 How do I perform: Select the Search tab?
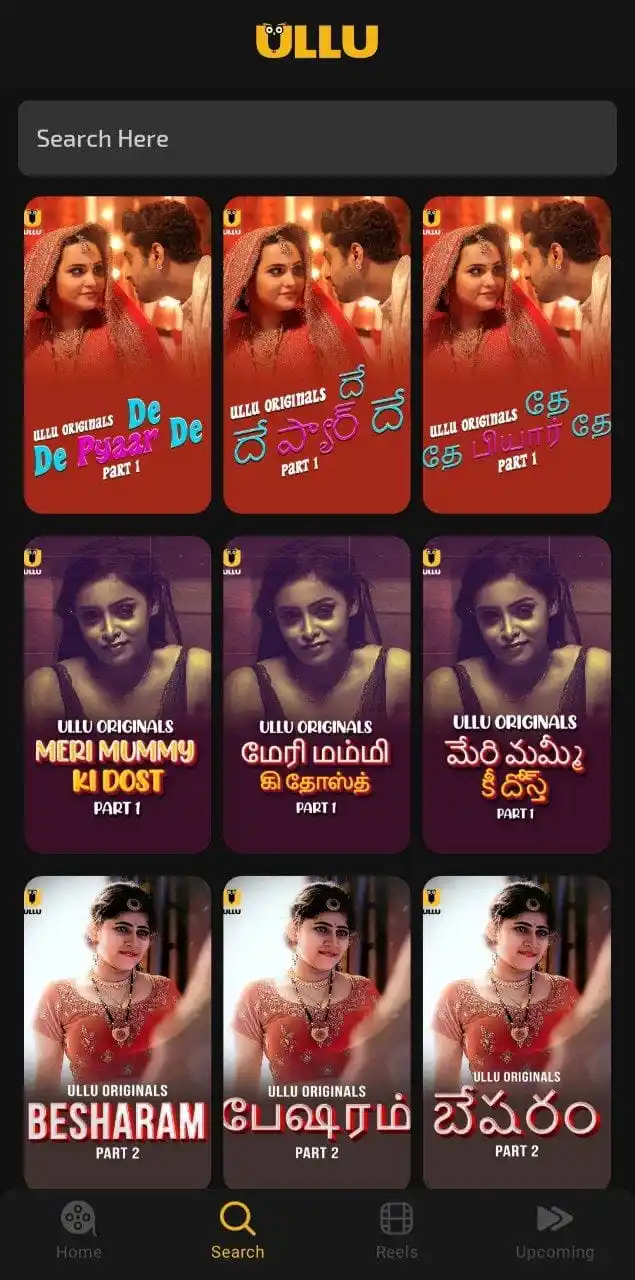click(238, 1231)
